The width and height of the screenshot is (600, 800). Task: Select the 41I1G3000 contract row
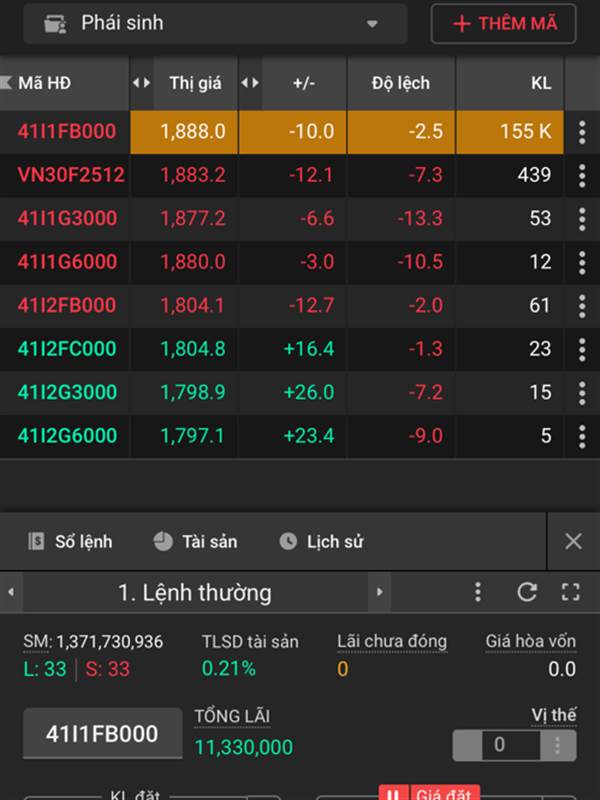(67, 218)
